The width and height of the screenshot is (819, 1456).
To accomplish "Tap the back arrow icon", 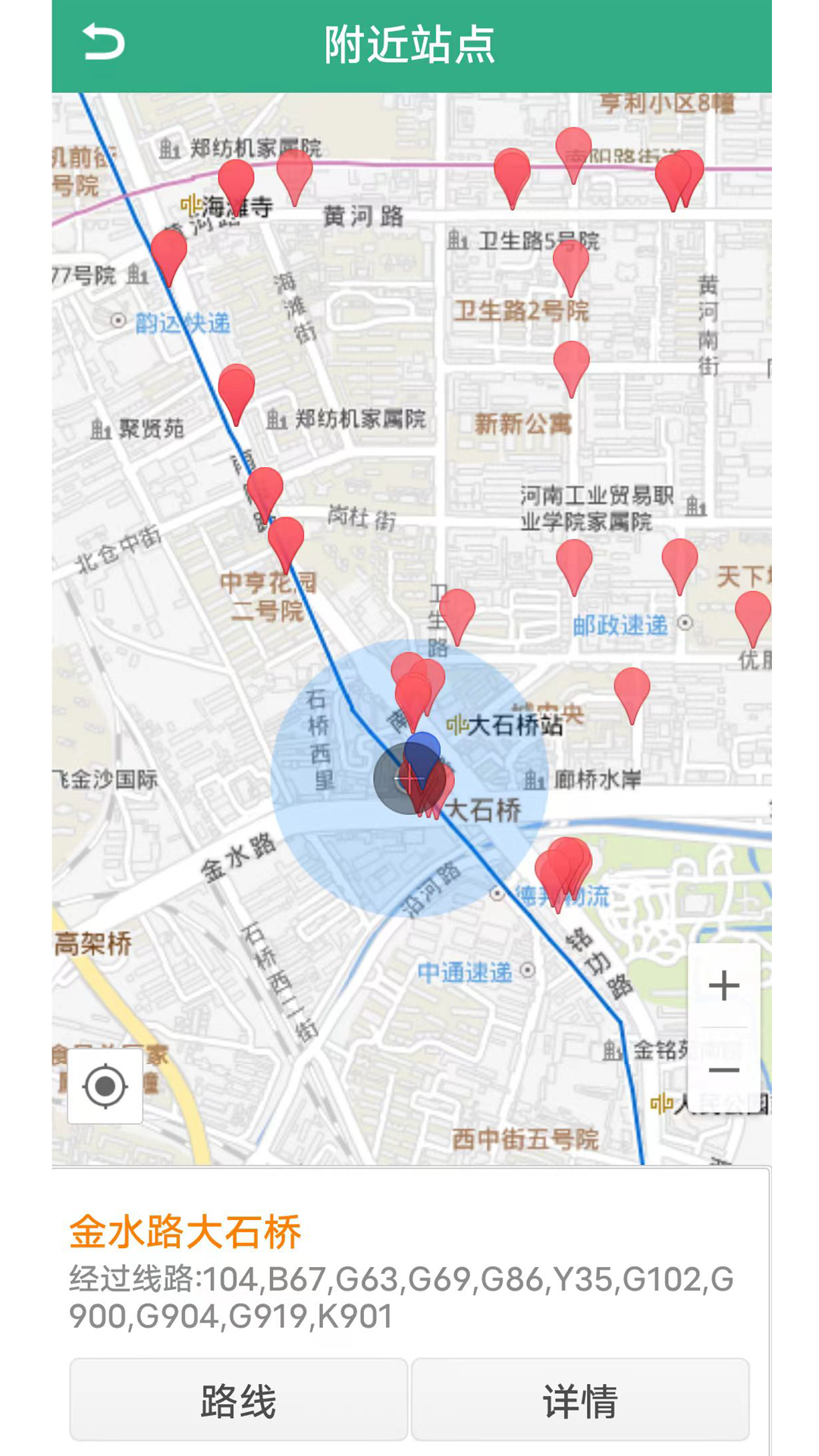I will [x=104, y=42].
